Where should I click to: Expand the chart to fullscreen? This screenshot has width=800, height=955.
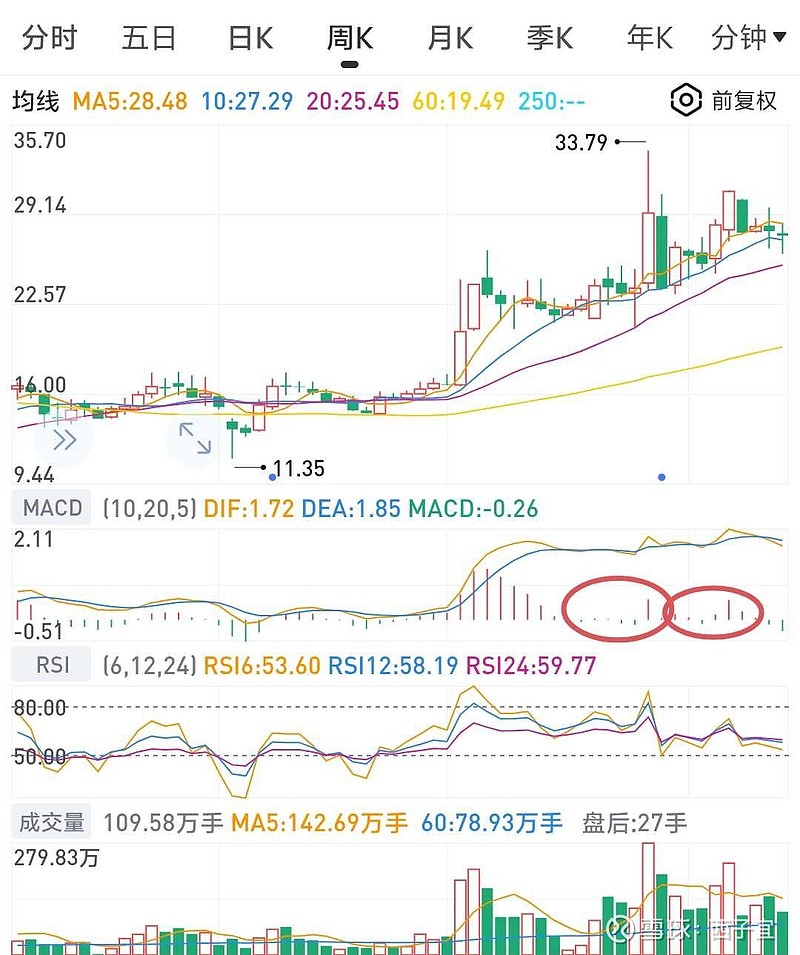[194, 440]
